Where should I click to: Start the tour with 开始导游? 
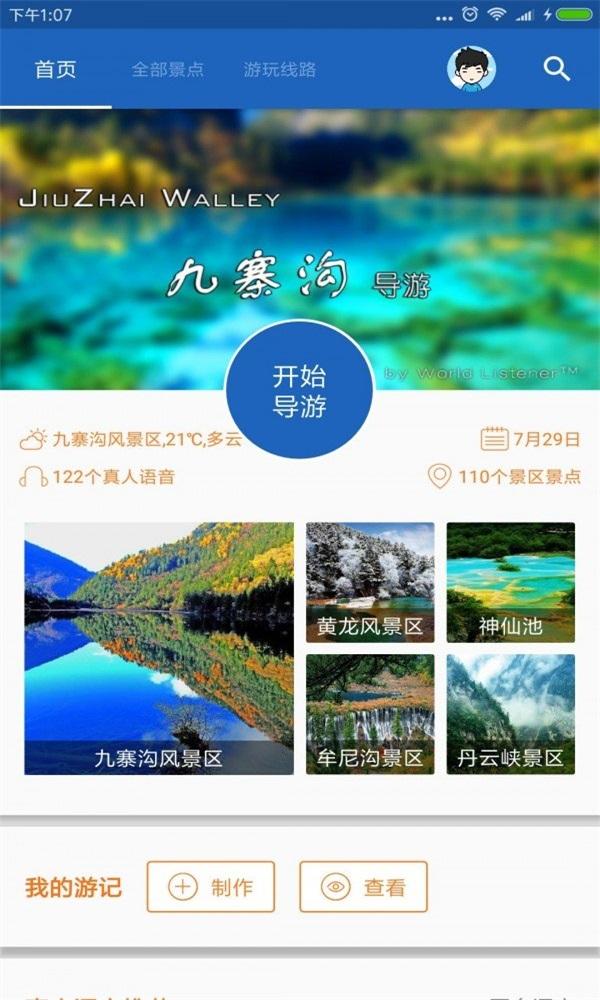299,392
